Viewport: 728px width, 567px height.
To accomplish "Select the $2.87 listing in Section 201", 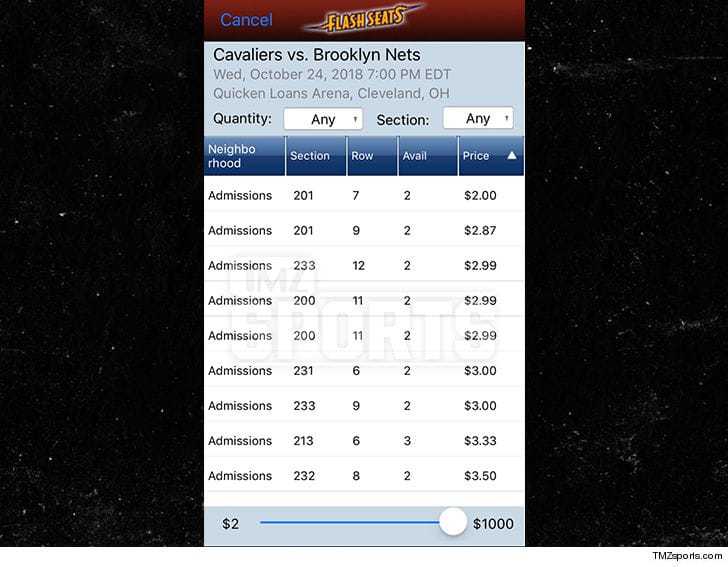I will [364, 231].
